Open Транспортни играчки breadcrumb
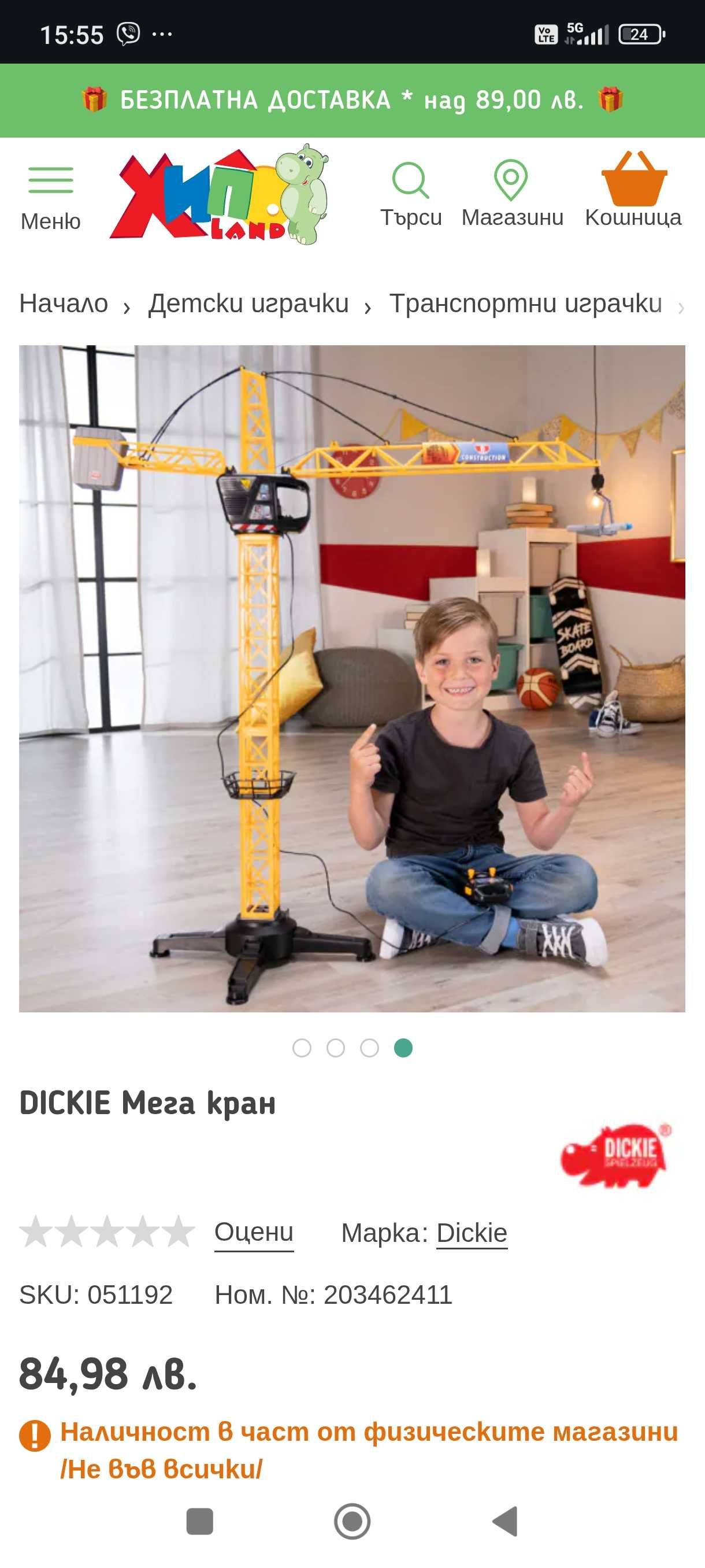This screenshot has width=705, height=1568. (x=525, y=304)
